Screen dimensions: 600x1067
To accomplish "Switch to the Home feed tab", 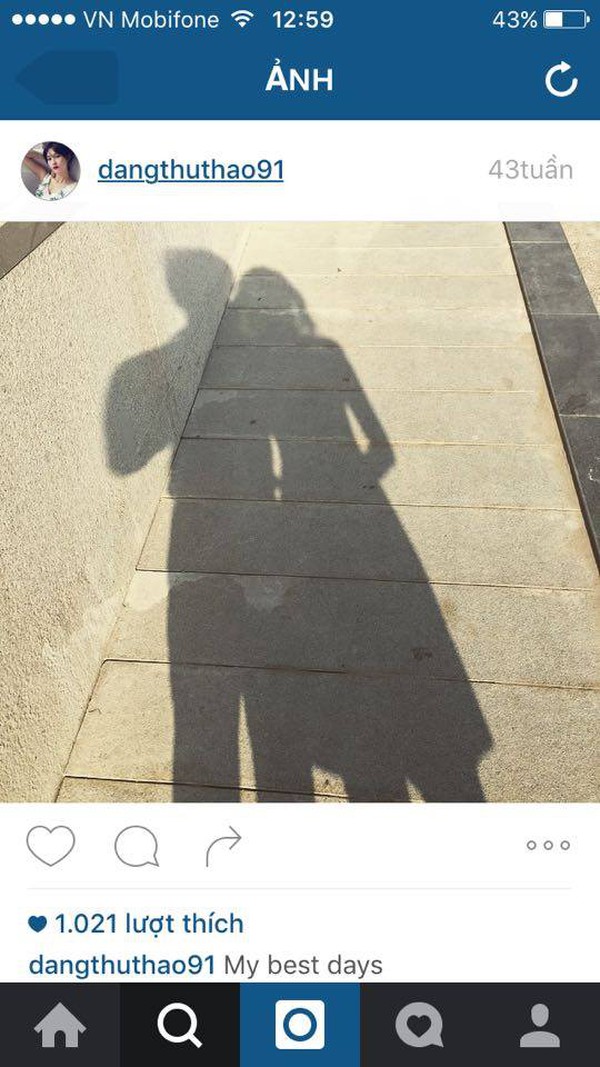I will pyautogui.click(x=60, y=1025).
